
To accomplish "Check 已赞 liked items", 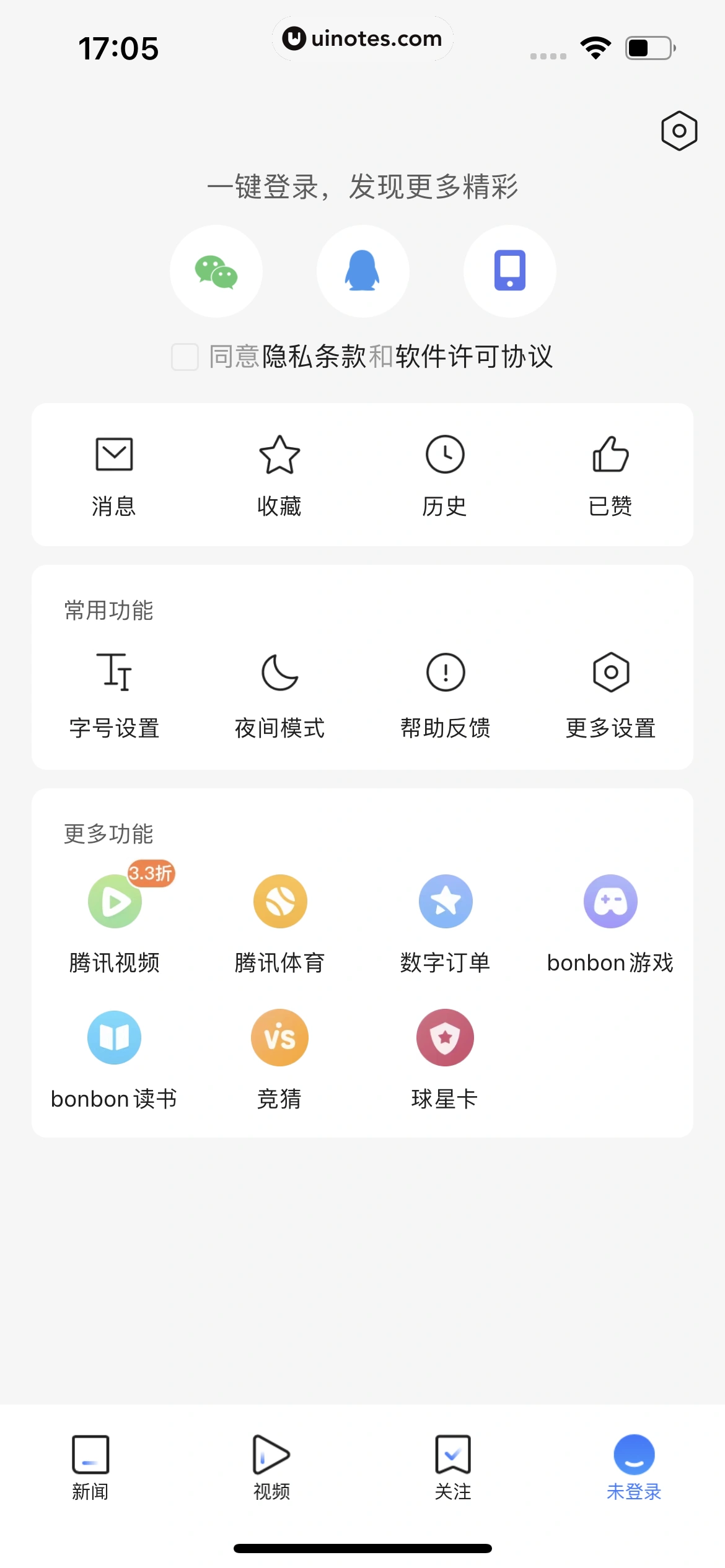I will point(610,474).
